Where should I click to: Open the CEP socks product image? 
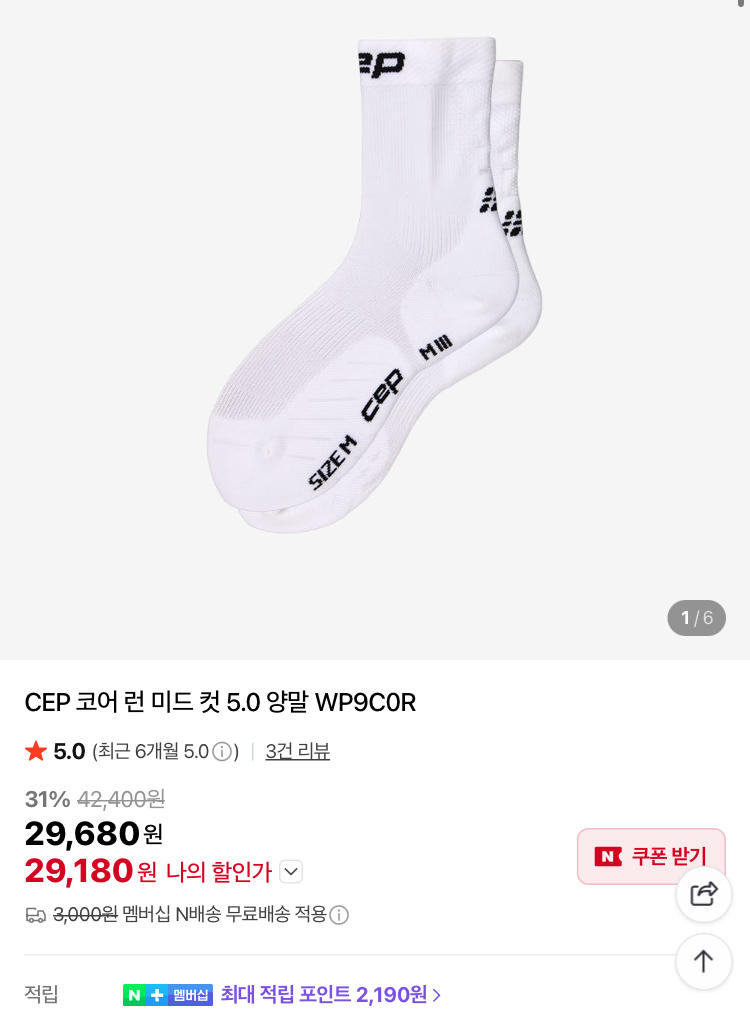click(x=375, y=290)
